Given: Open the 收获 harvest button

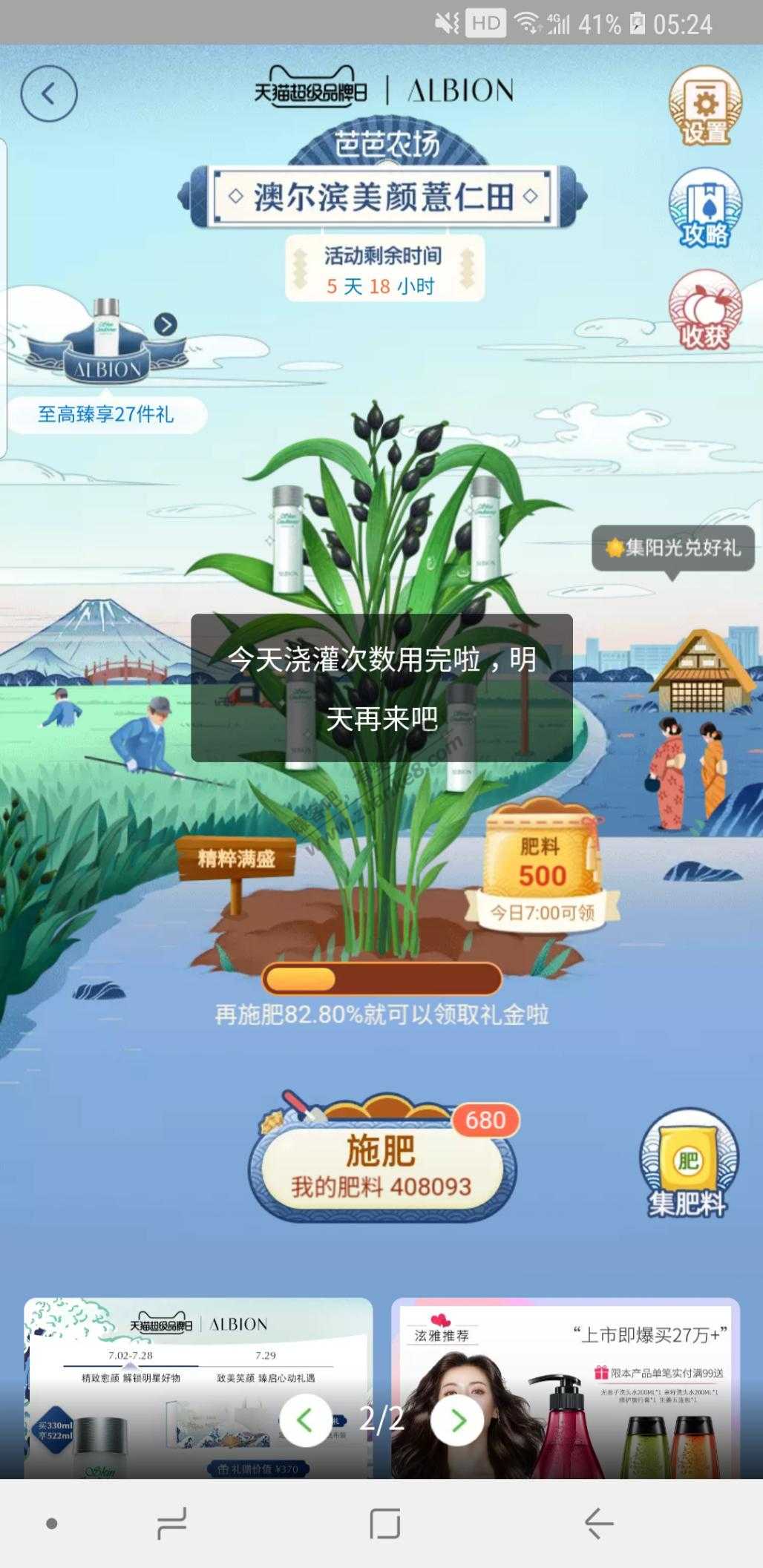Looking at the screenshot, I should click(x=704, y=310).
